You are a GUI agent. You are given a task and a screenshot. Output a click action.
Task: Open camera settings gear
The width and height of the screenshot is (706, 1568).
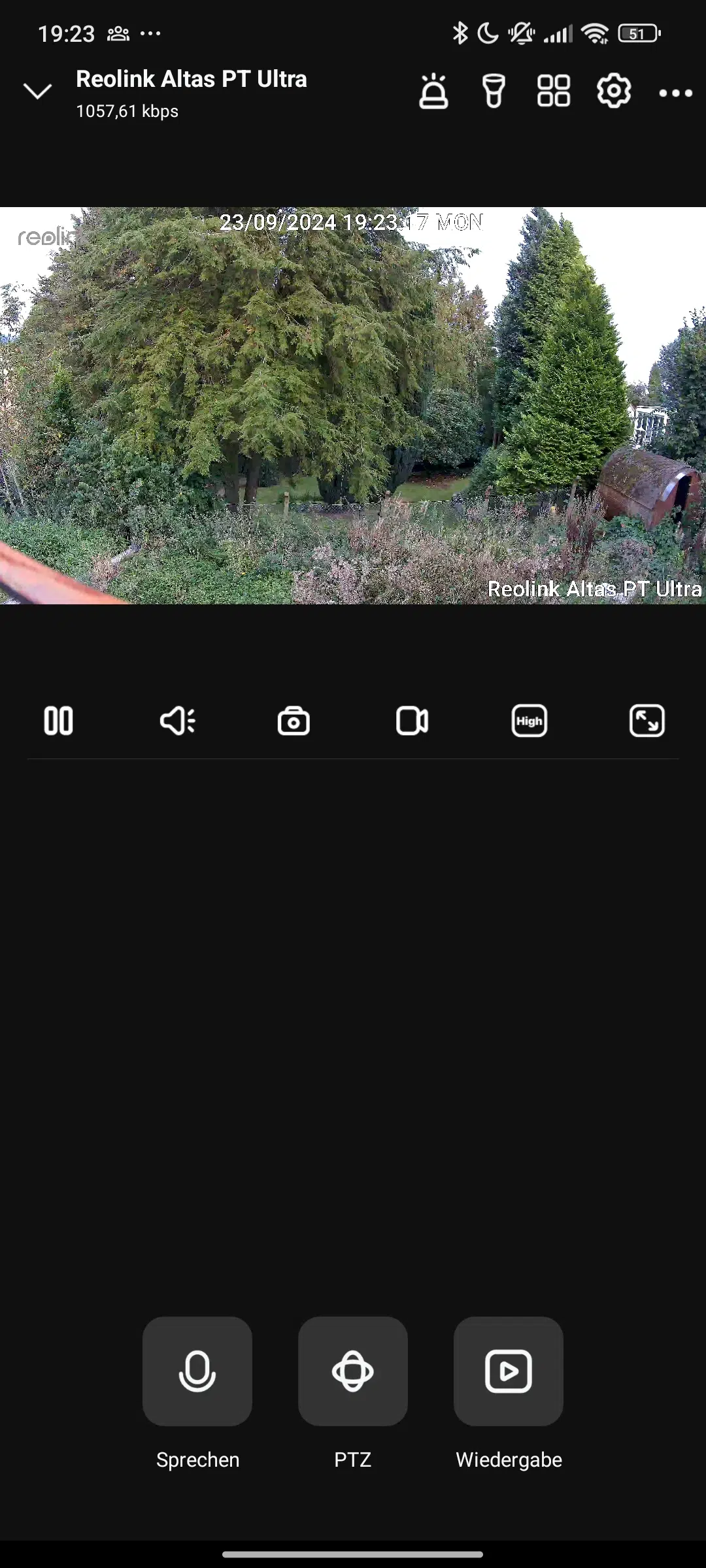point(614,91)
